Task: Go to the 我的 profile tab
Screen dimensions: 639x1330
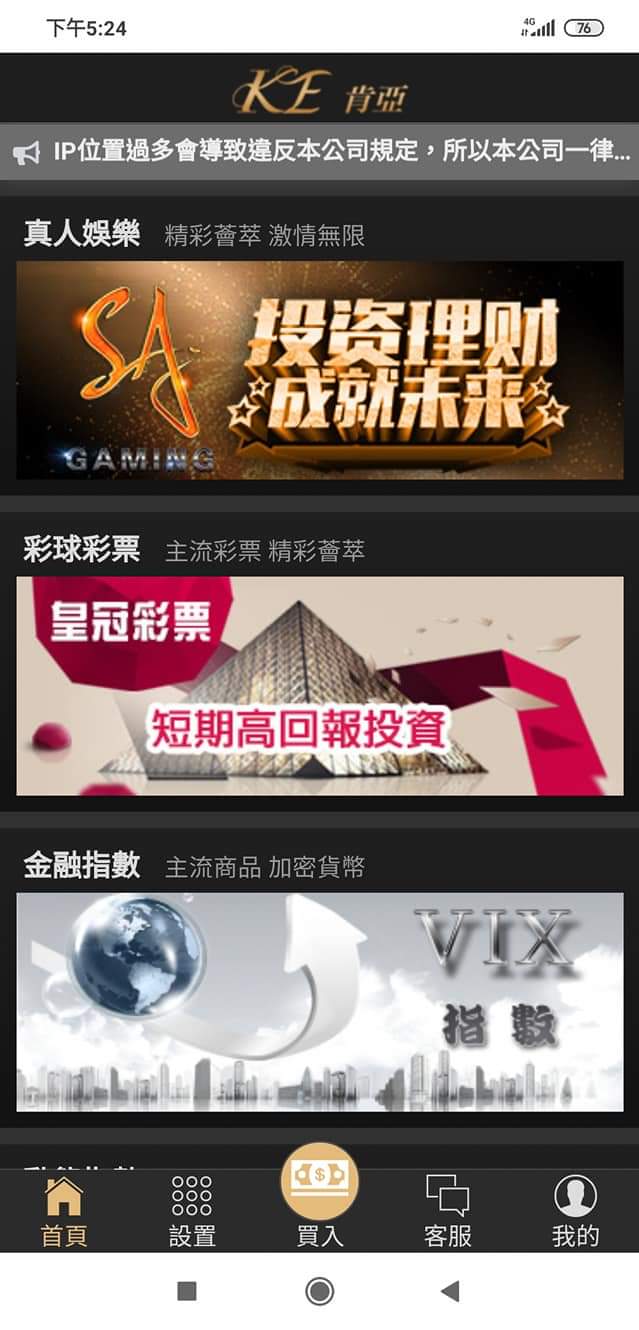Action: [575, 1211]
